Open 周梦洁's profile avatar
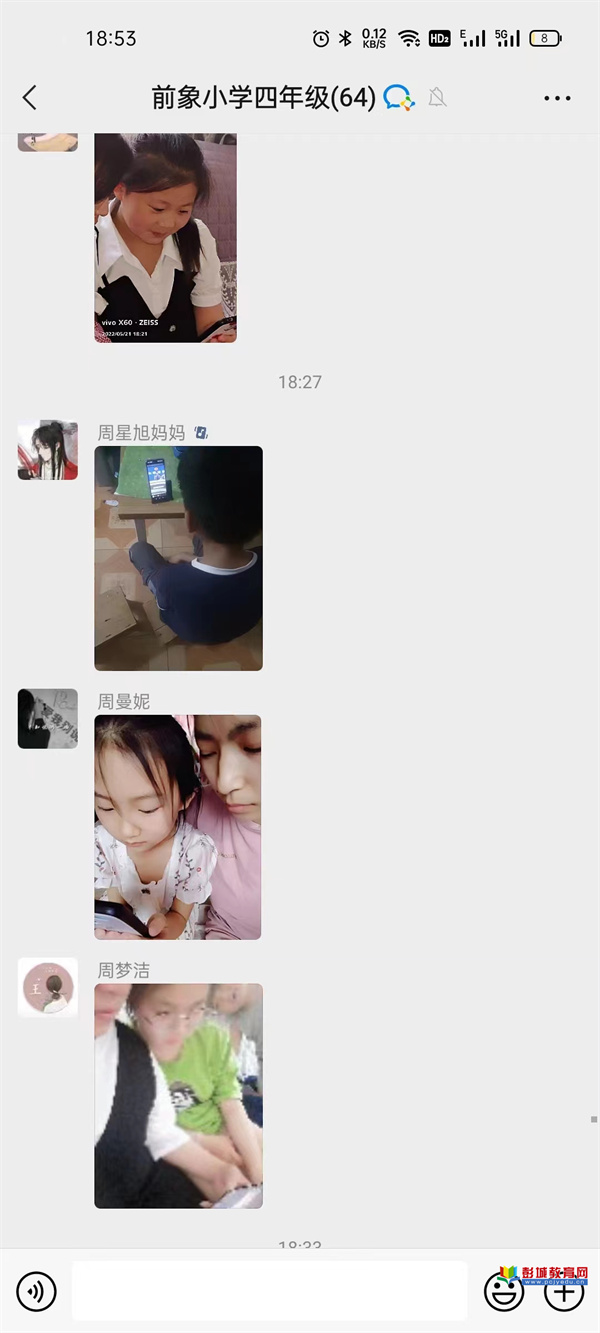The height and width of the screenshot is (1333, 600). coord(48,987)
